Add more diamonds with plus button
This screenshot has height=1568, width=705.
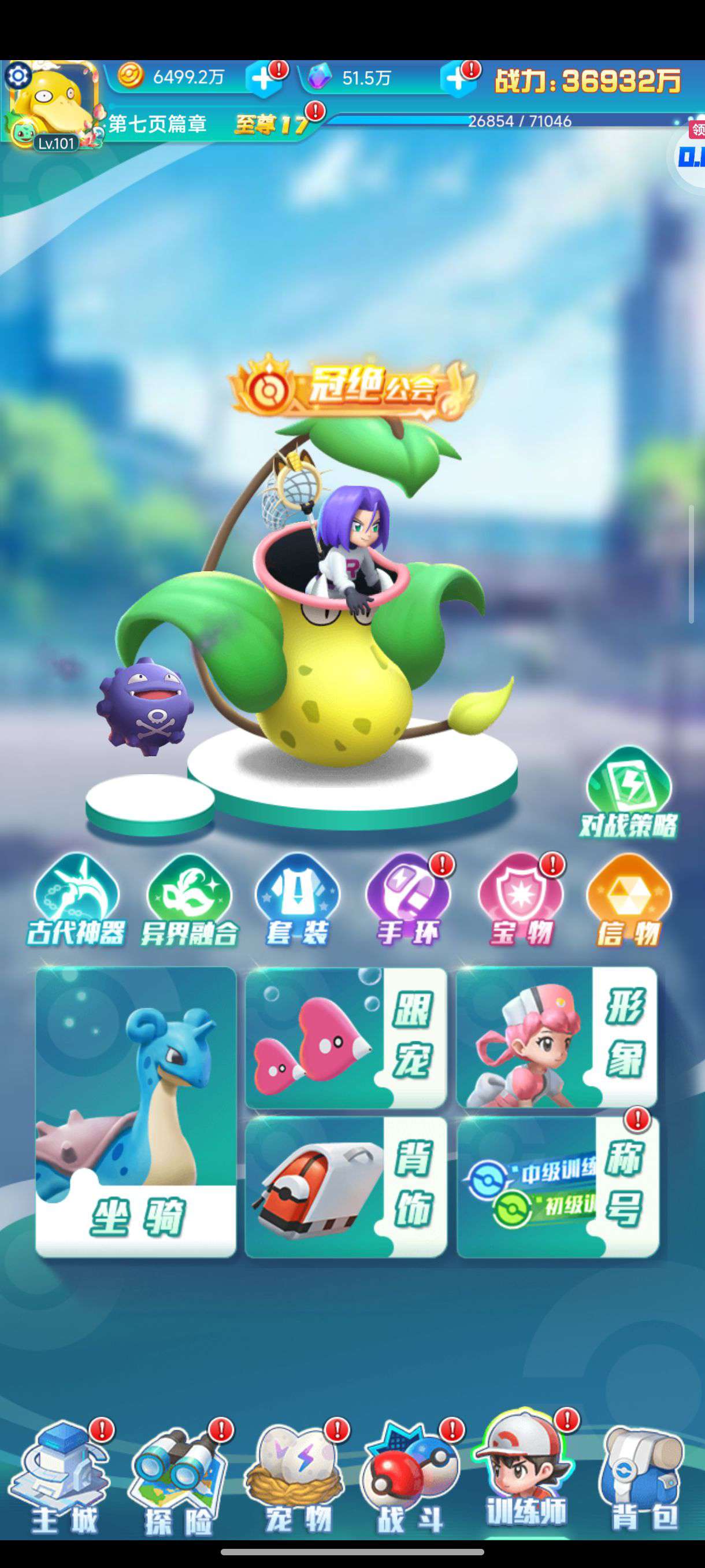(x=458, y=79)
